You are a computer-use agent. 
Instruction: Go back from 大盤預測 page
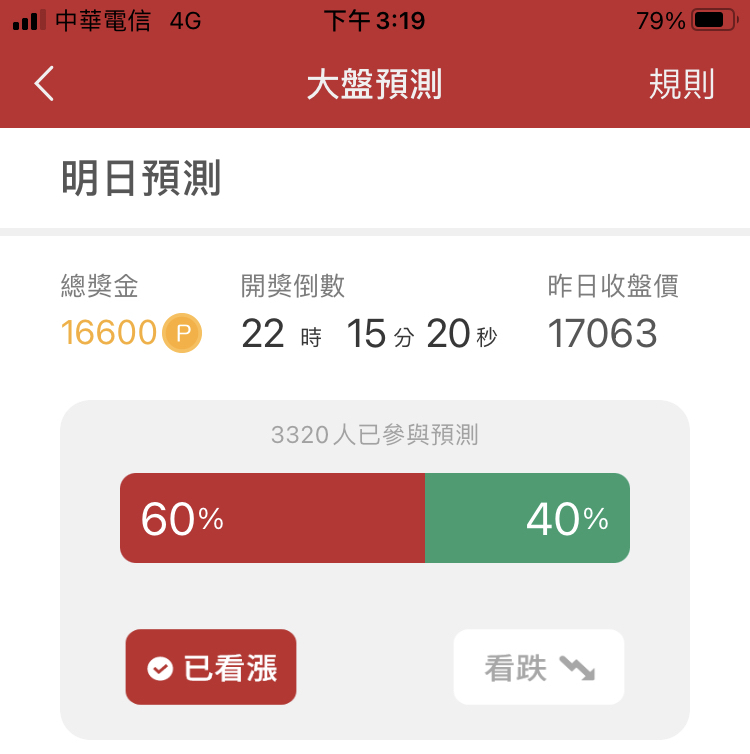44,84
